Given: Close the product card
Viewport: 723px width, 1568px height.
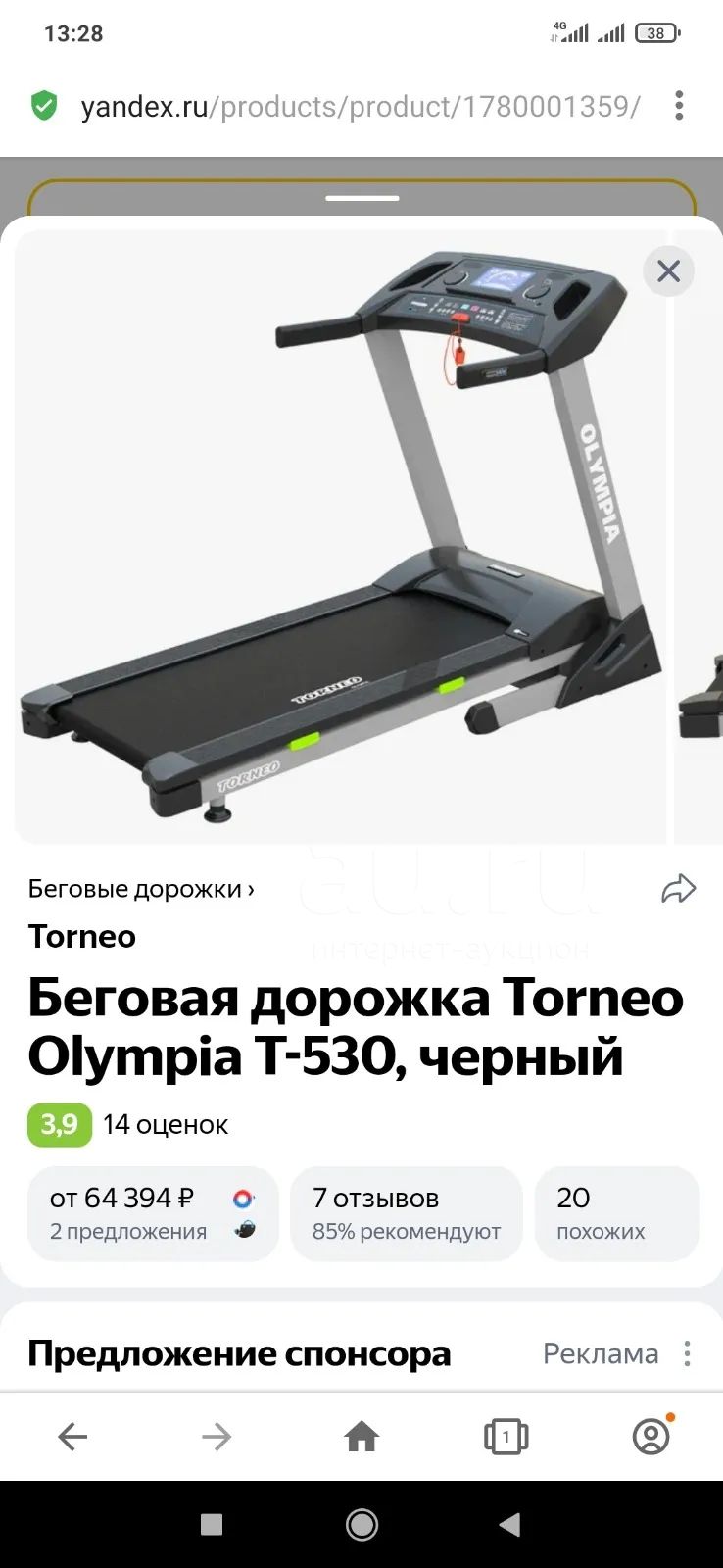Looking at the screenshot, I should tap(668, 270).
